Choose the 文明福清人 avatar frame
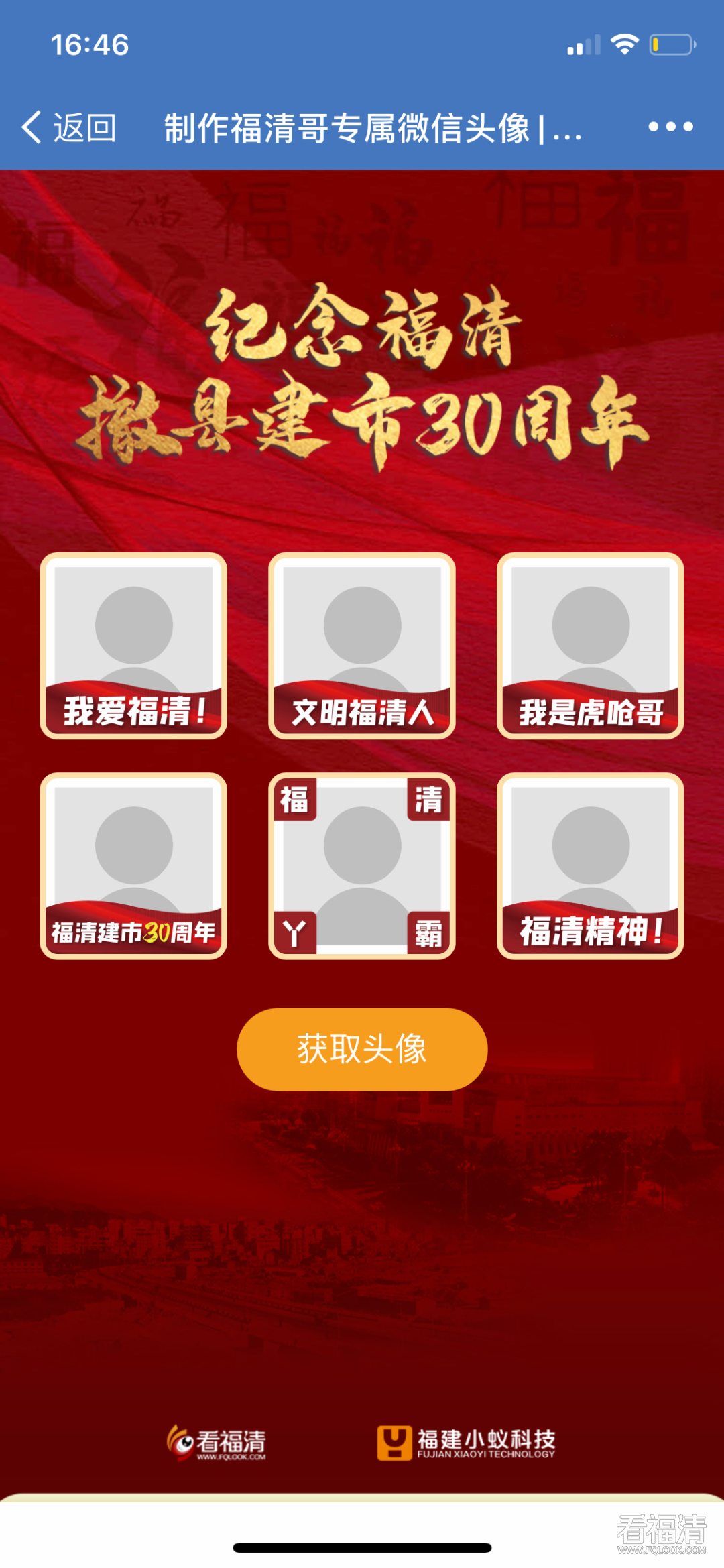Viewport: 724px width, 1568px height. 362,646
